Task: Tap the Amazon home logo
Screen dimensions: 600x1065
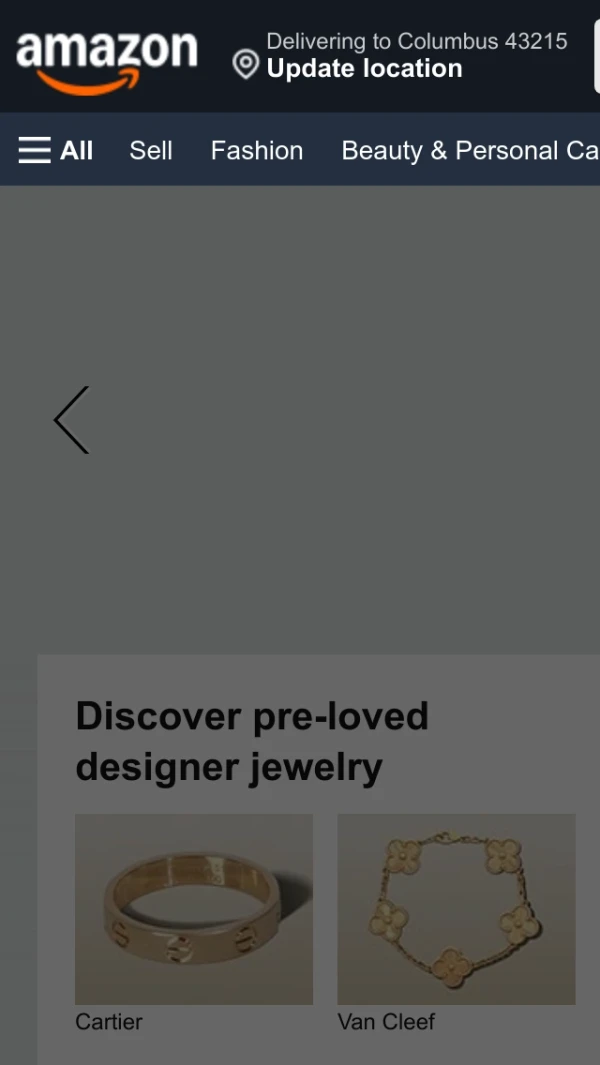Action: click(x=106, y=58)
